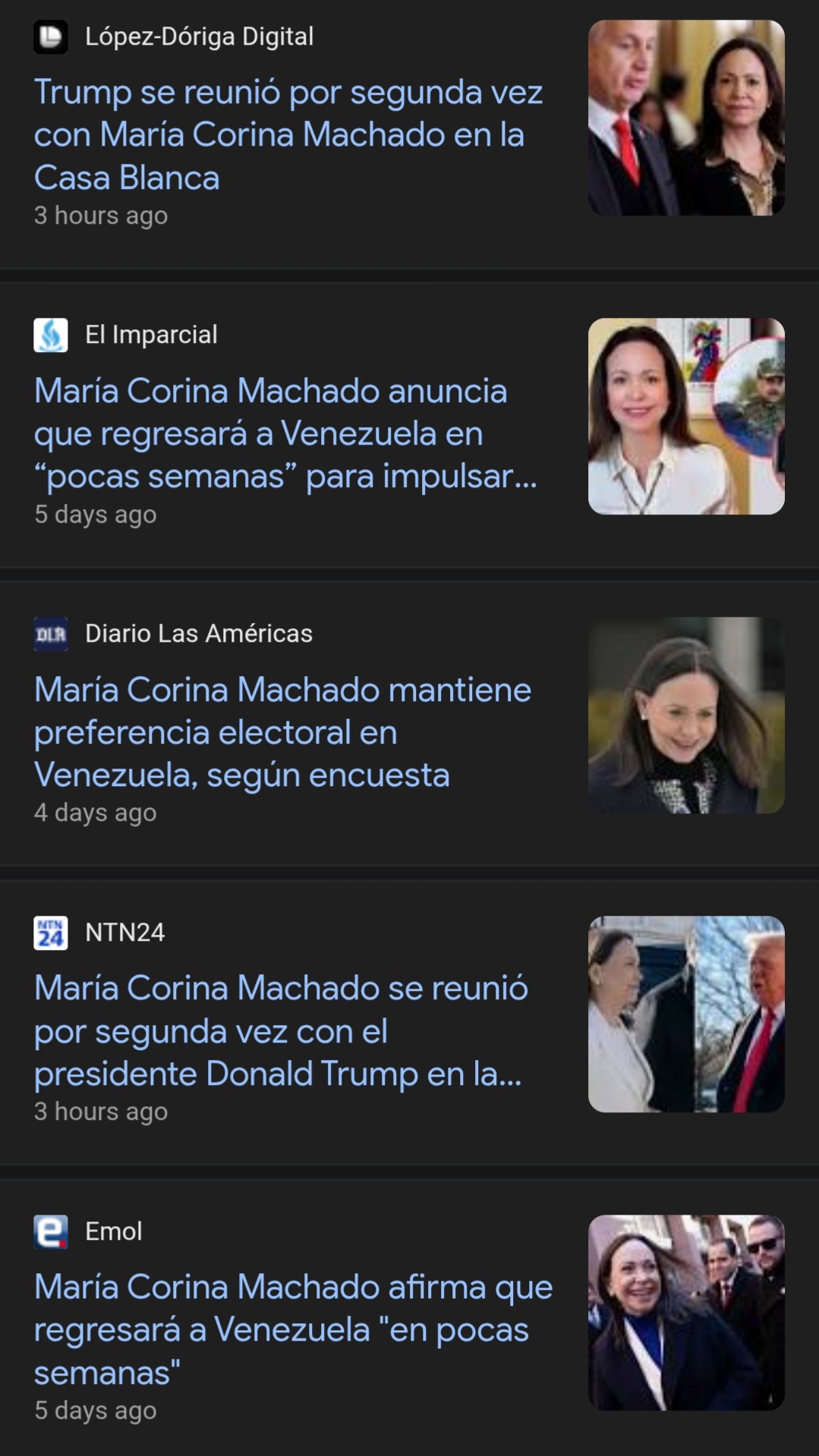
Task: Read Diario Las Américas electoral preference article
Action: point(282,732)
